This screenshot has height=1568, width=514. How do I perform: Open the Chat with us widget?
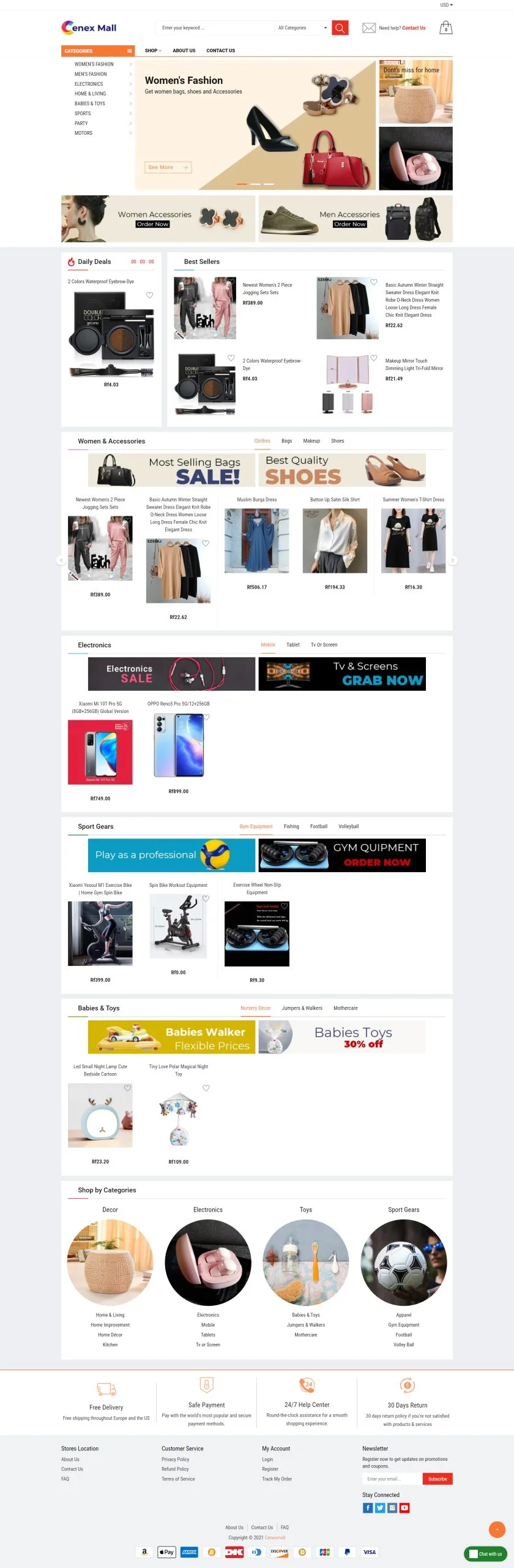tap(486, 1553)
